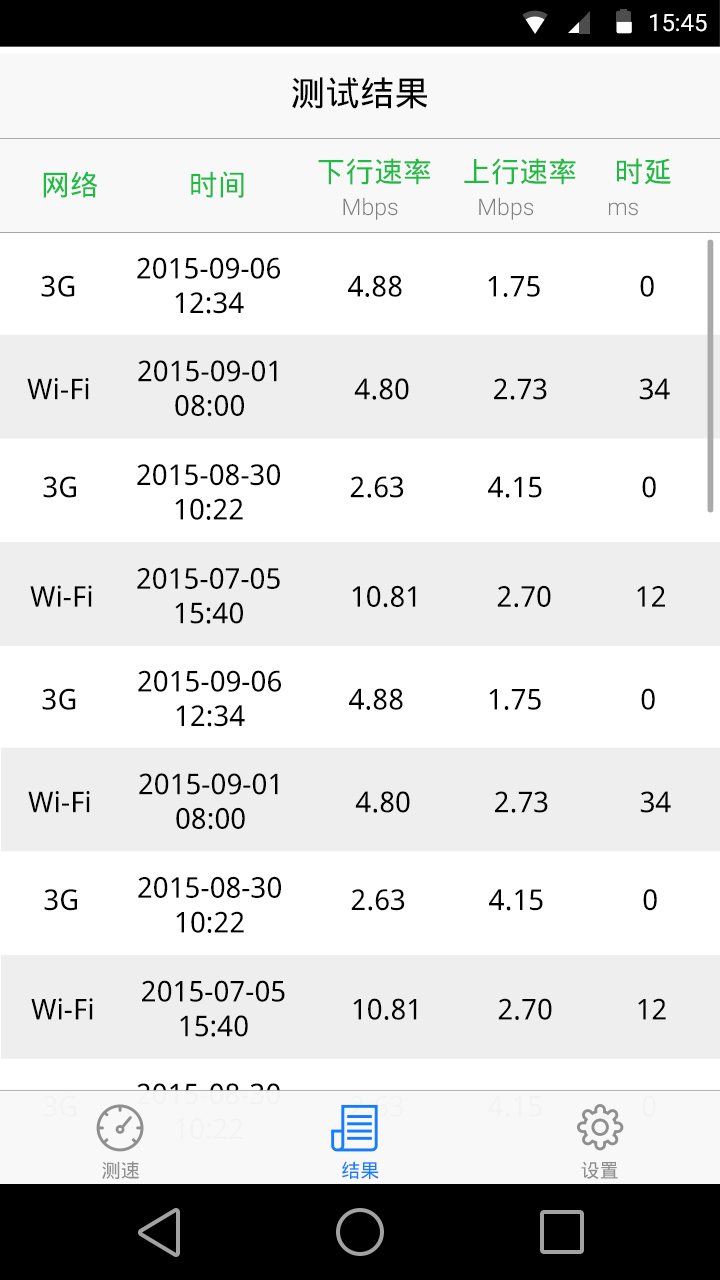Go back with the system back button
Viewport: 720px width, 1280px height.
(x=160, y=1232)
